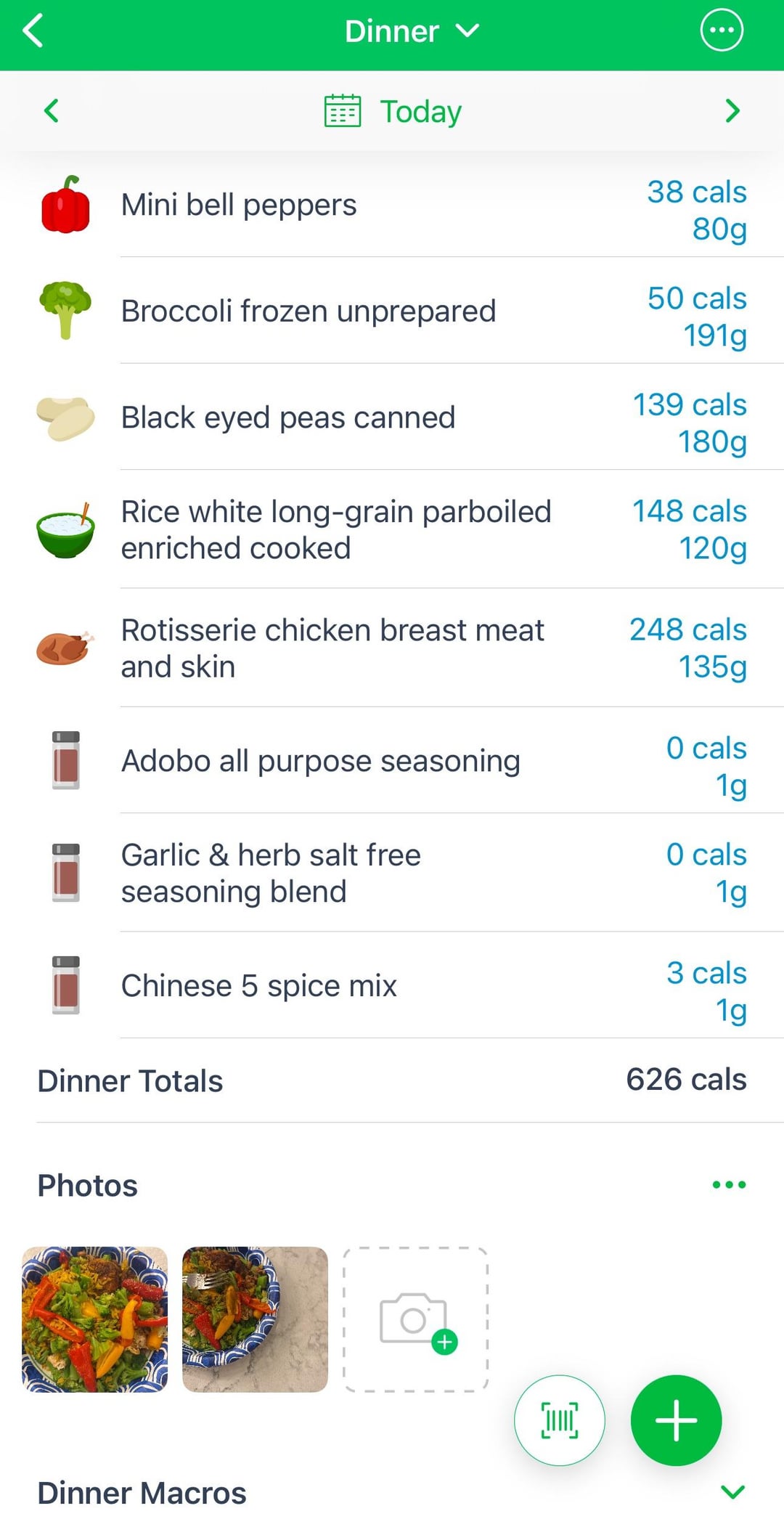View Rotisserie chicken breast meat entry

tap(392, 648)
